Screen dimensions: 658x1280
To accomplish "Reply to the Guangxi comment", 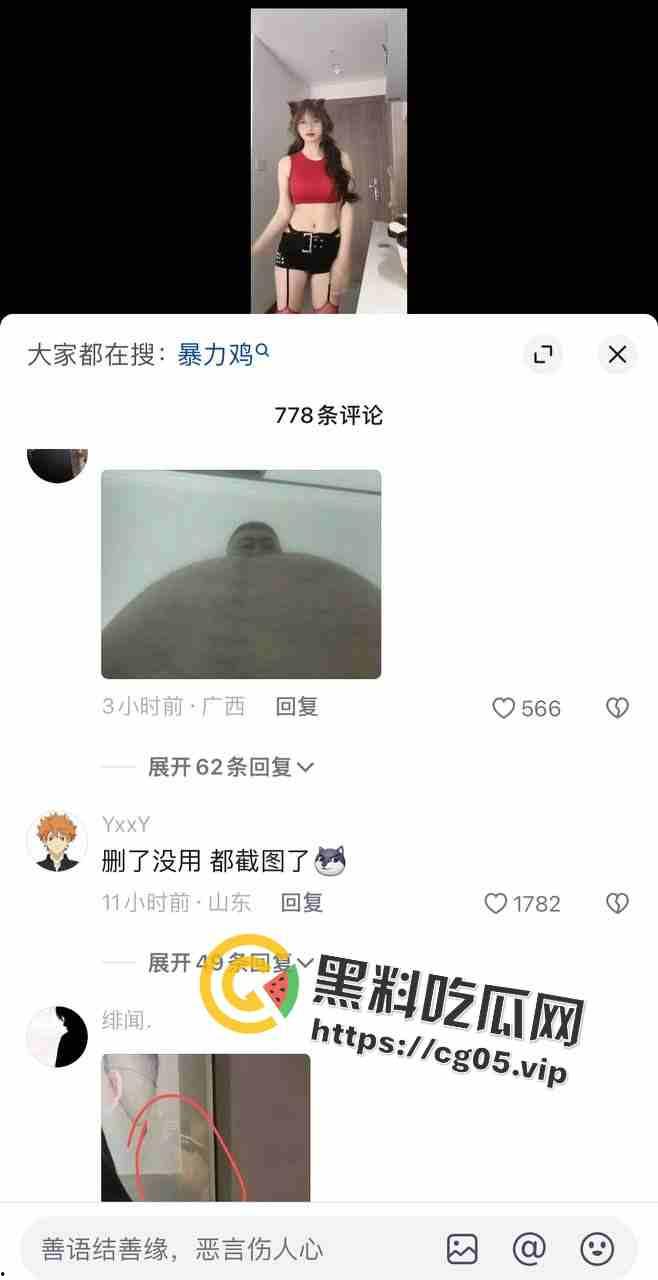I will point(297,707).
